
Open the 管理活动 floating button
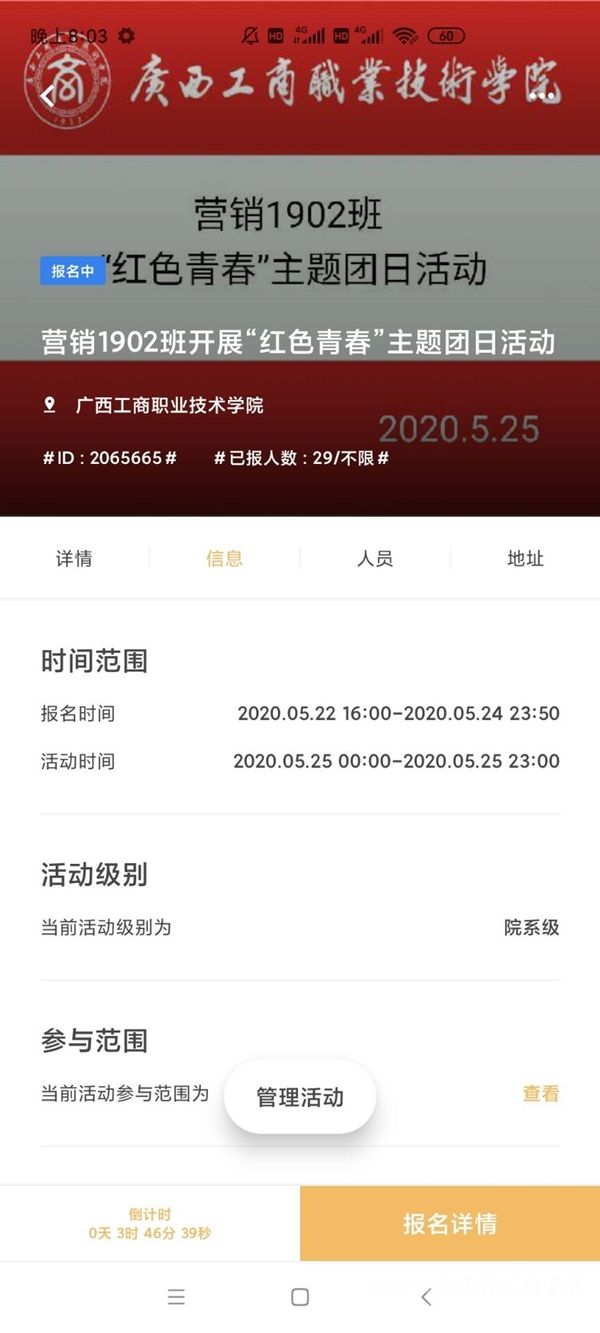tap(300, 1097)
